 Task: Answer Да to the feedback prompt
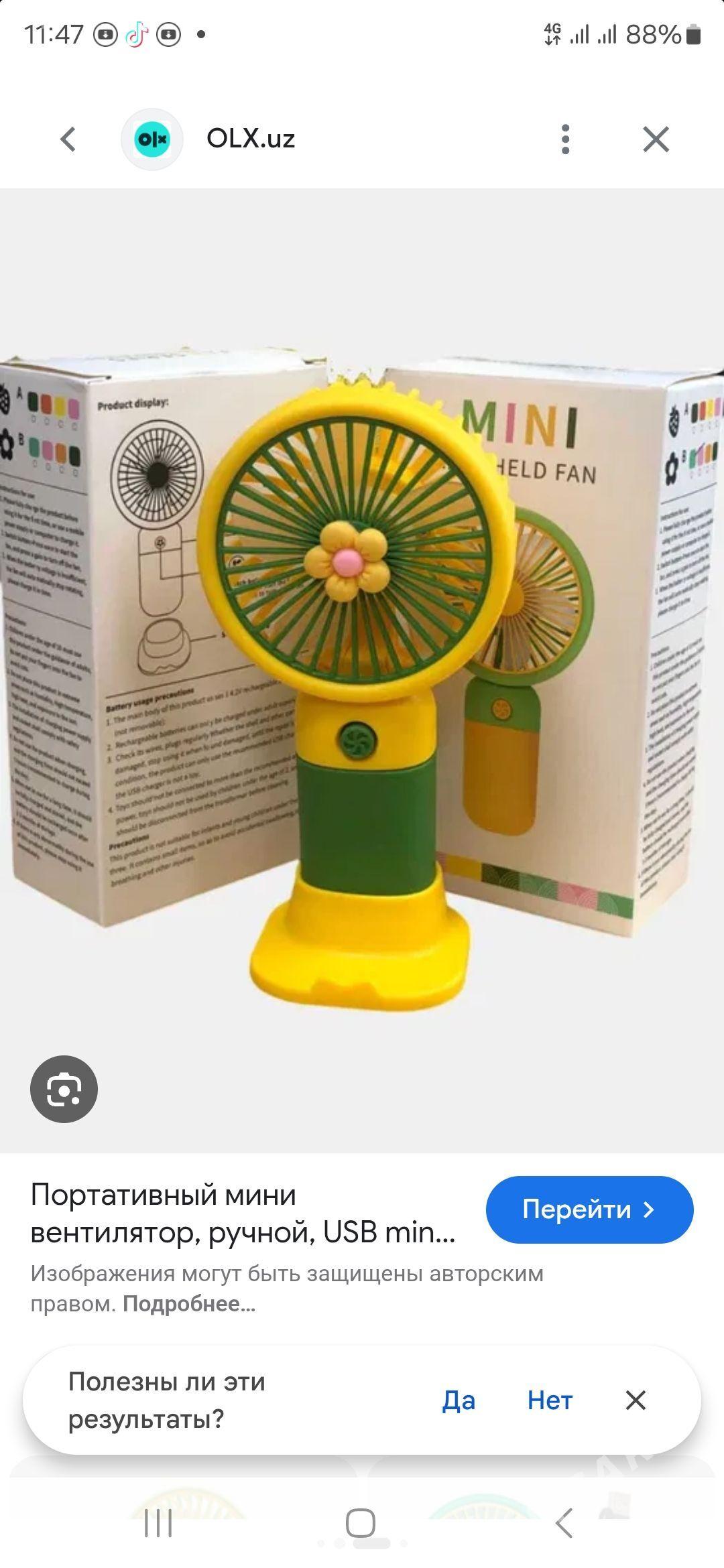pos(459,1400)
